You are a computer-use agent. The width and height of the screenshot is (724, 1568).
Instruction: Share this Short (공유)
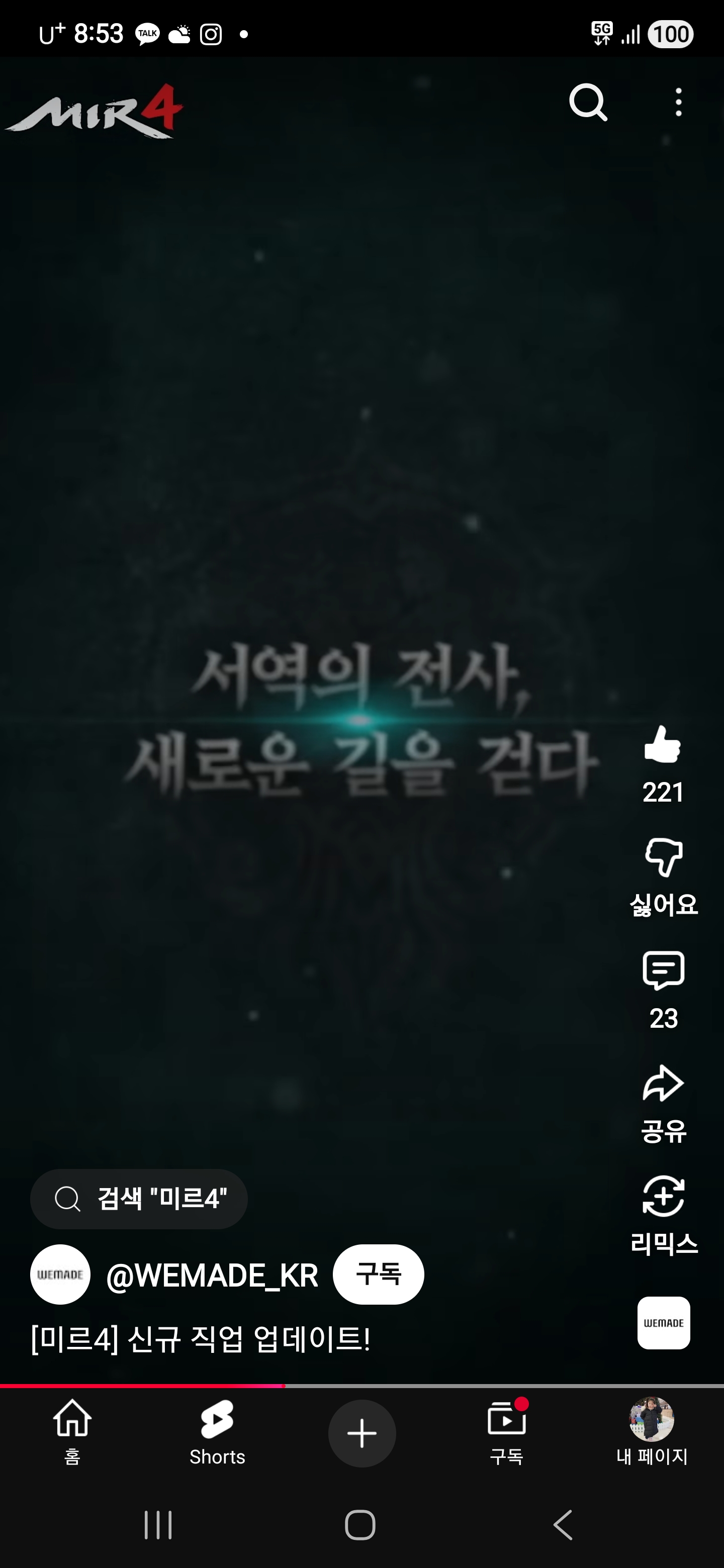click(x=663, y=1085)
